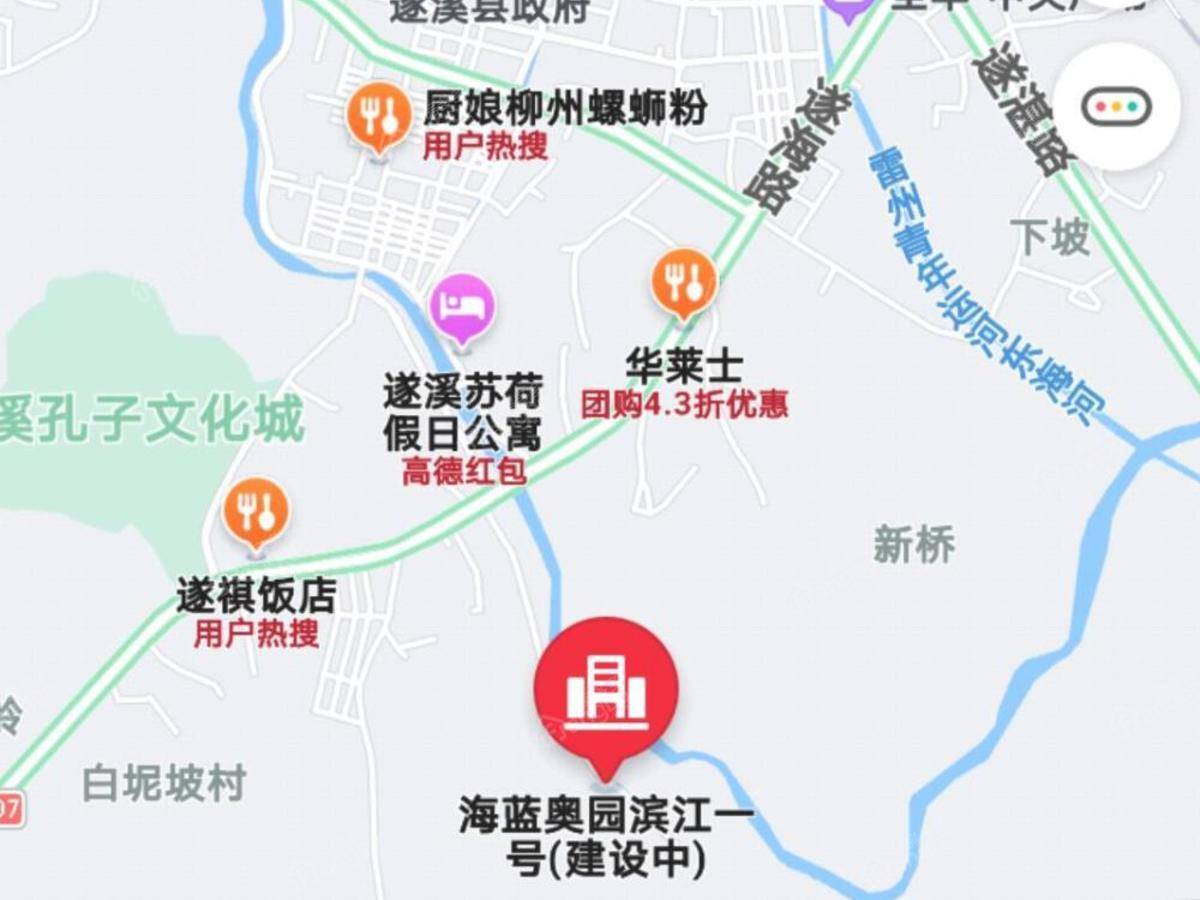Select the 遂溪苏荷假日公寓 hotel marker
1200x900 pixels.
coord(462,307)
